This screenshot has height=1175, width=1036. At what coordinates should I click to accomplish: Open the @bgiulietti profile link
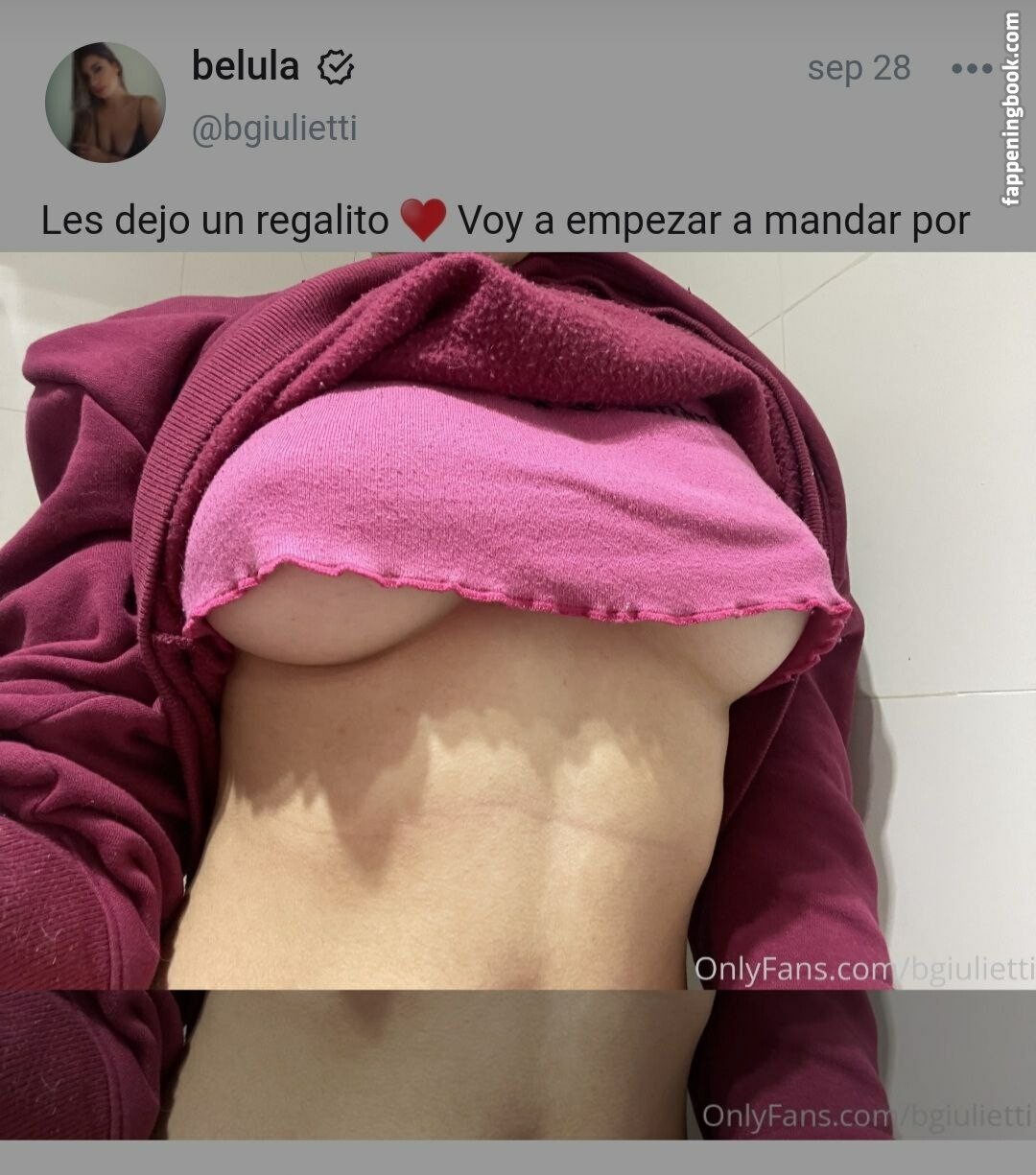pos(274,128)
